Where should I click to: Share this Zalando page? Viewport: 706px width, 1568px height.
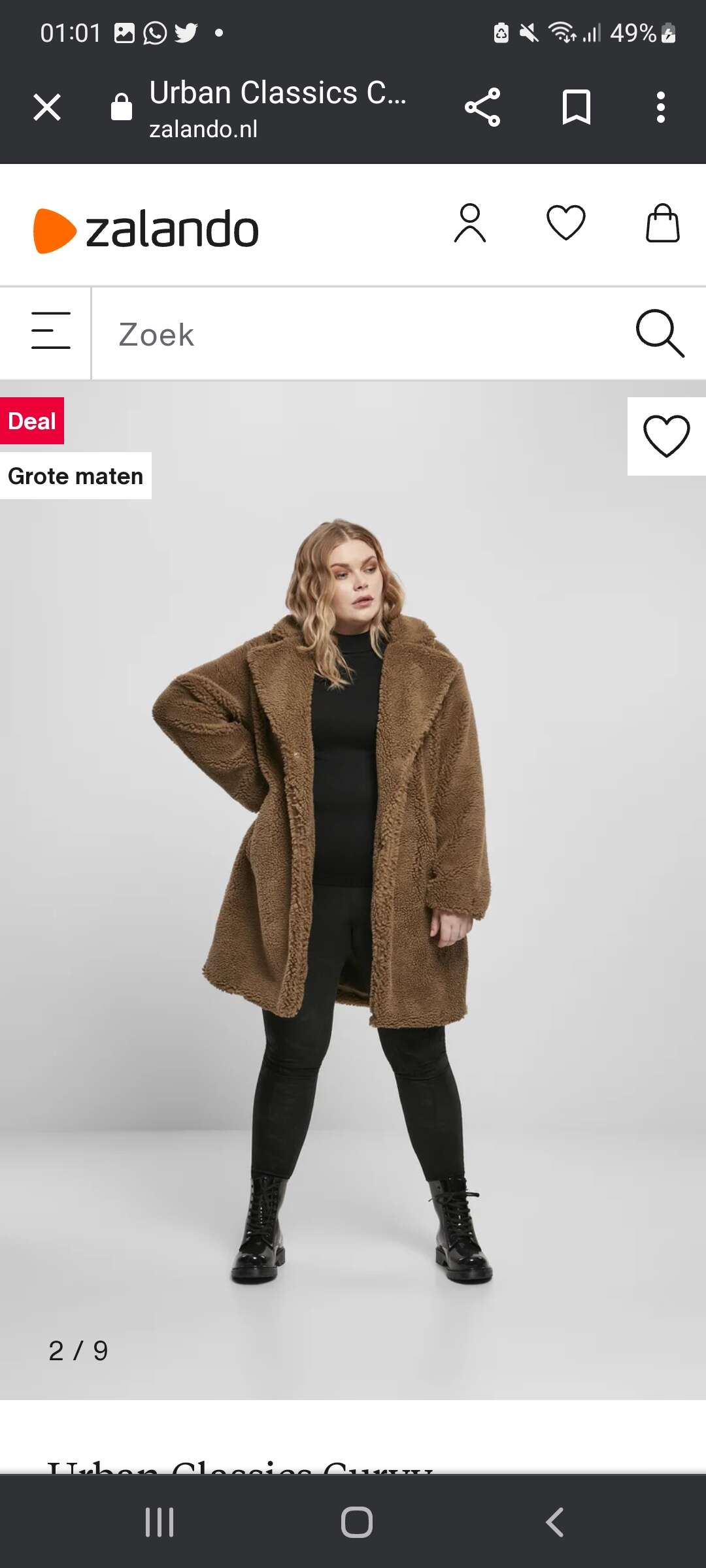pos(482,107)
